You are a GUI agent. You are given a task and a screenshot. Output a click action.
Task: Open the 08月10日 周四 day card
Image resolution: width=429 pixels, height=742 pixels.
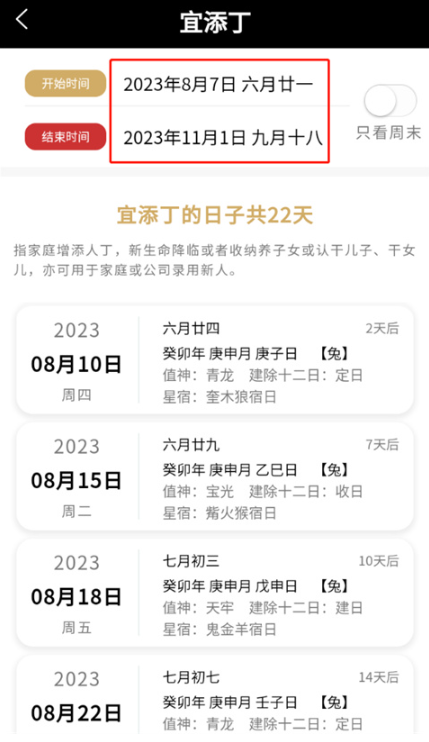(x=215, y=360)
